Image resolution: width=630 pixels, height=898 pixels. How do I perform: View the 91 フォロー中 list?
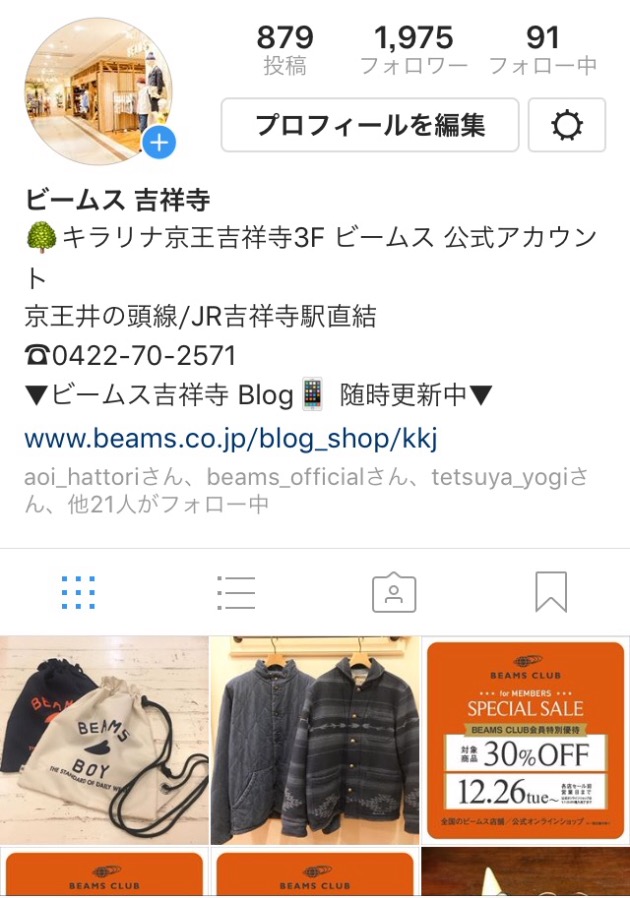click(542, 51)
